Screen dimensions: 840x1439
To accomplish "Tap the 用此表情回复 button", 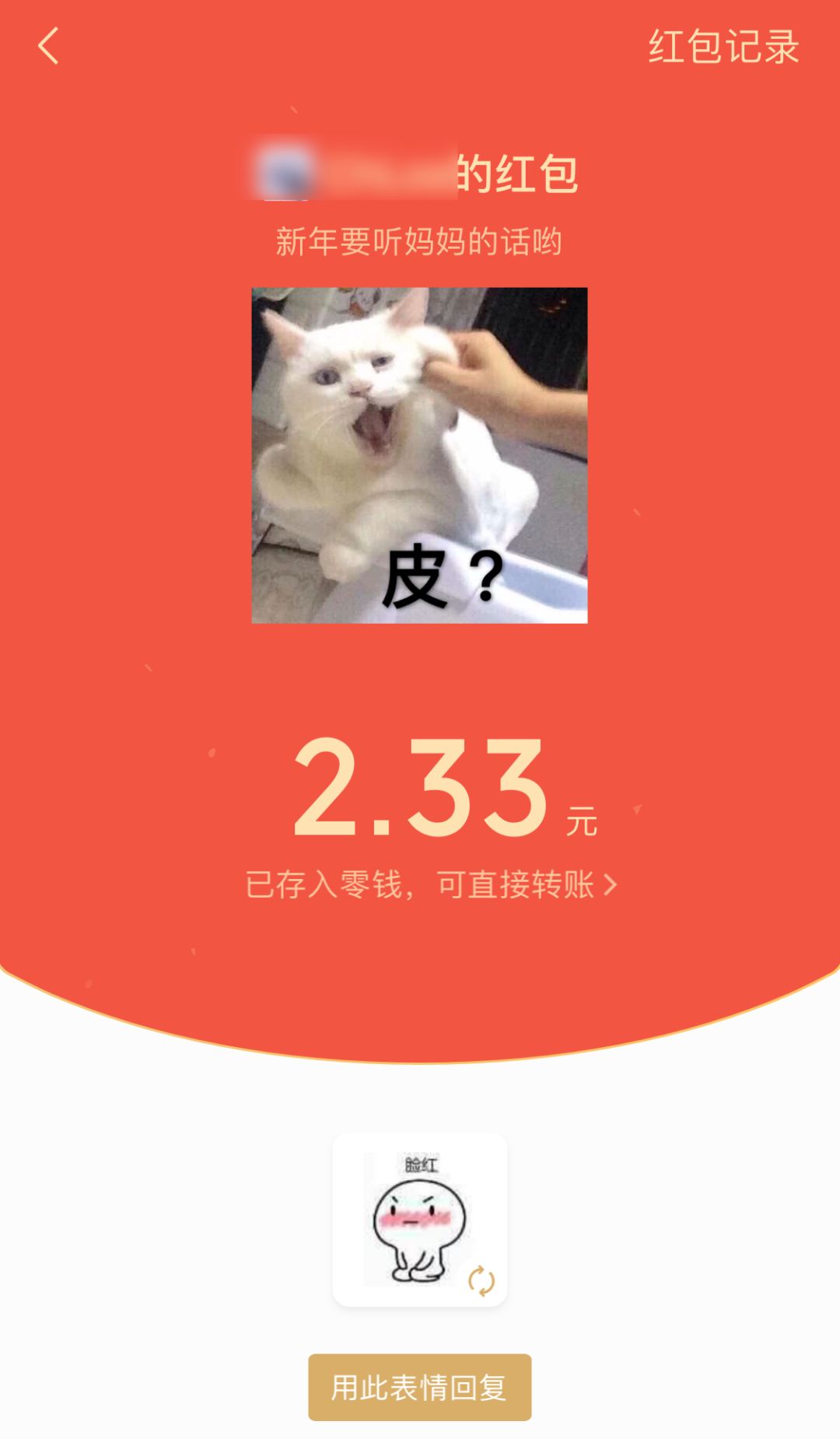I will click(419, 1387).
